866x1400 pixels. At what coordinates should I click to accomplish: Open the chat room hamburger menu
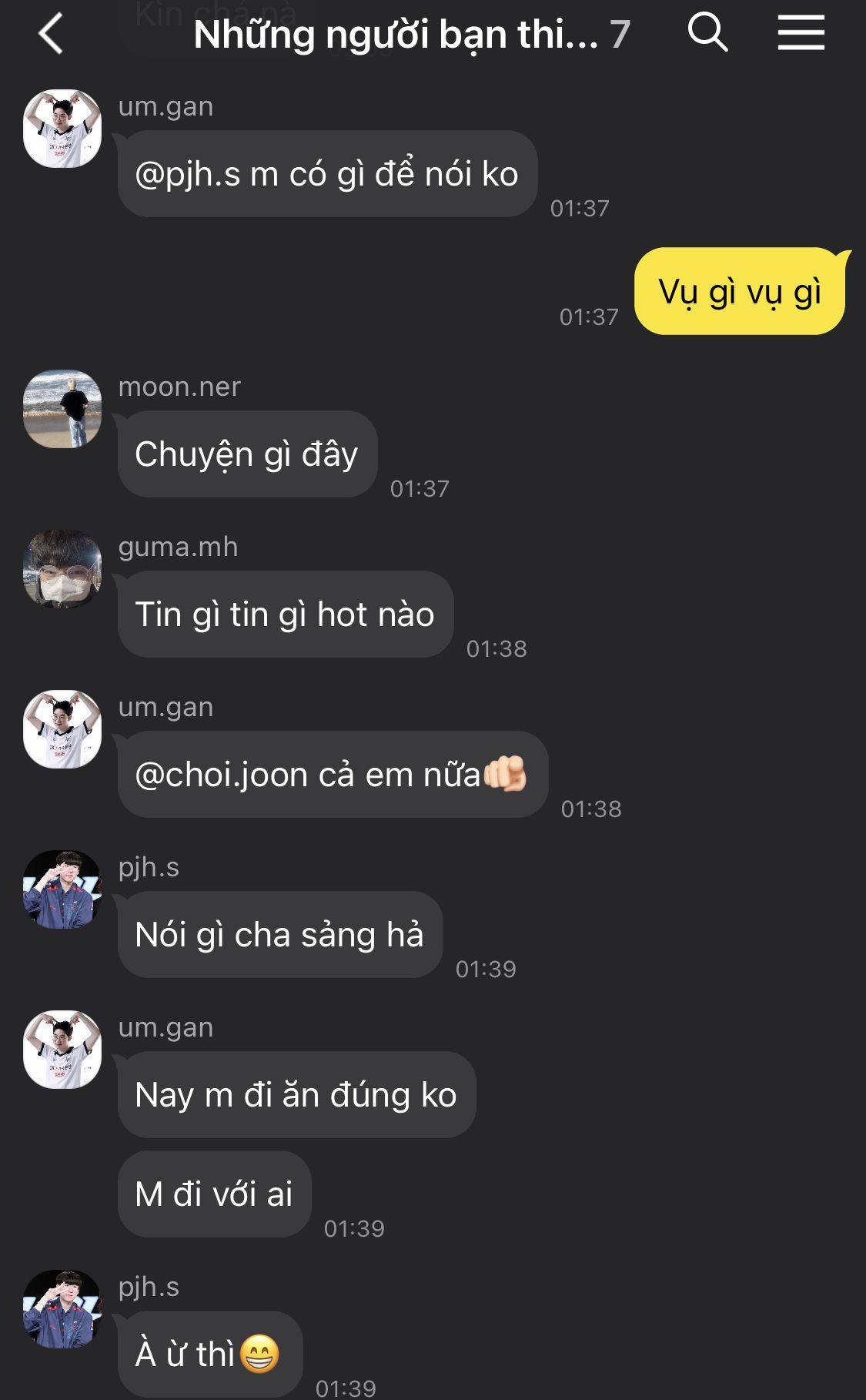[801, 32]
